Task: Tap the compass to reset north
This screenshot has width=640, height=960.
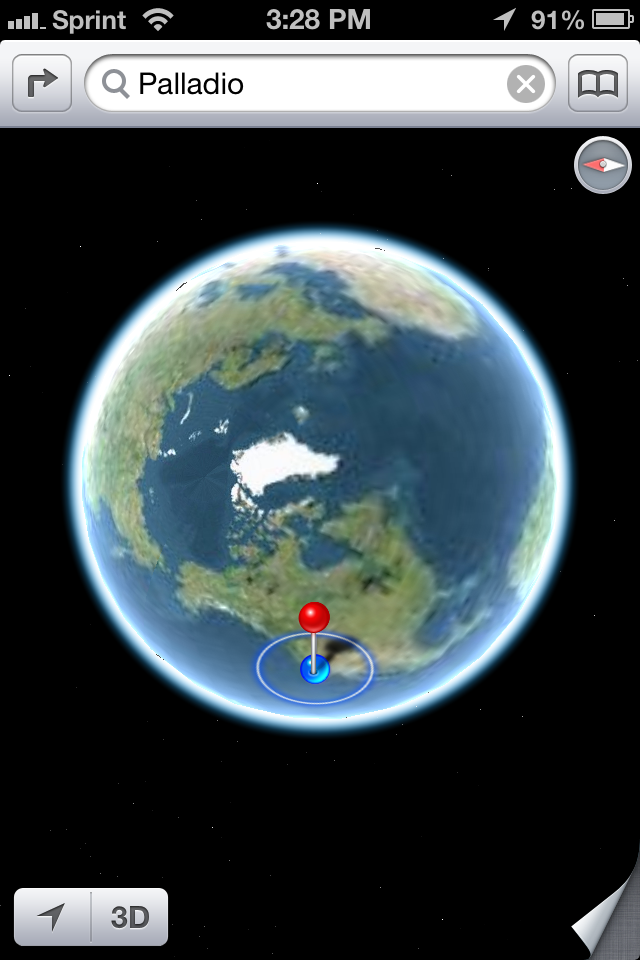Action: 603,165
